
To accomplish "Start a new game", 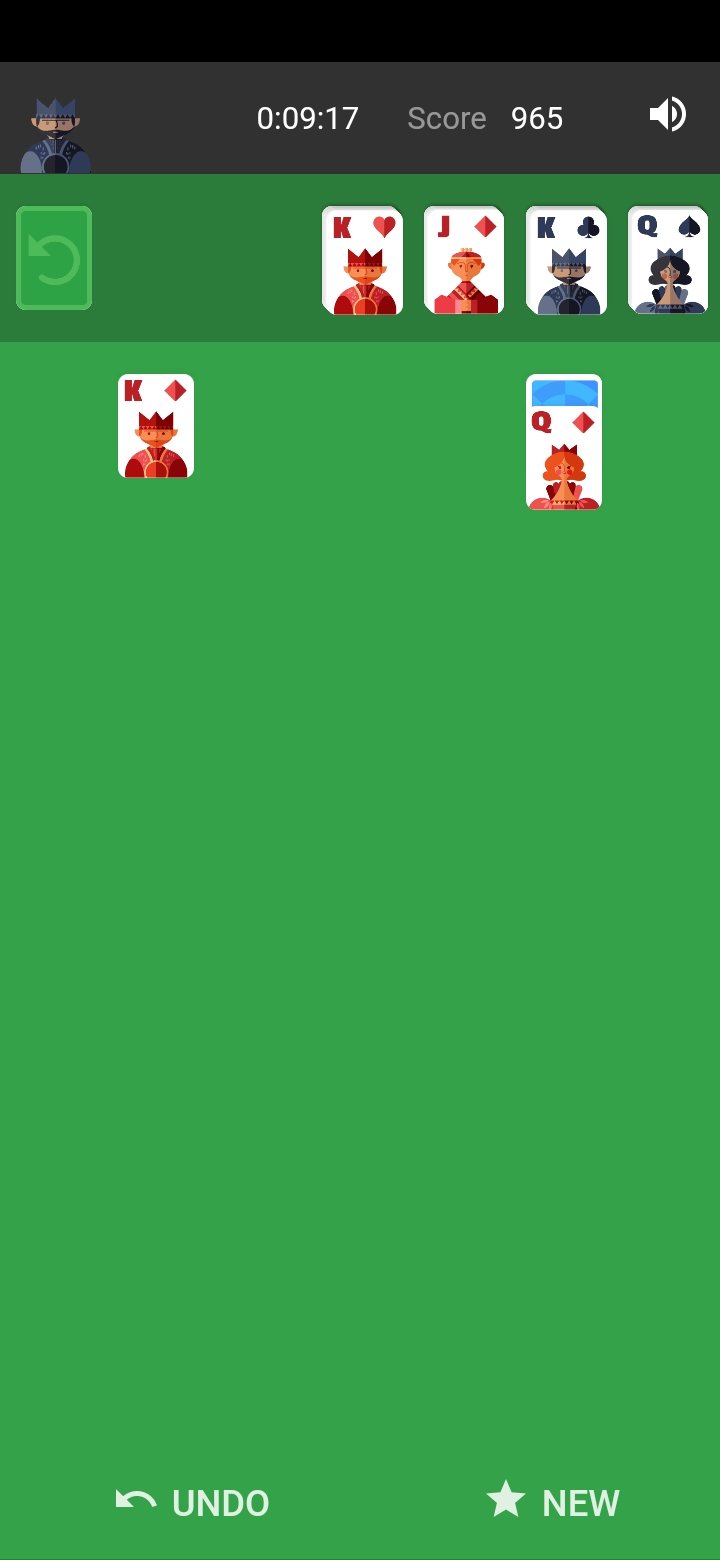I will pyautogui.click(x=553, y=1501).
